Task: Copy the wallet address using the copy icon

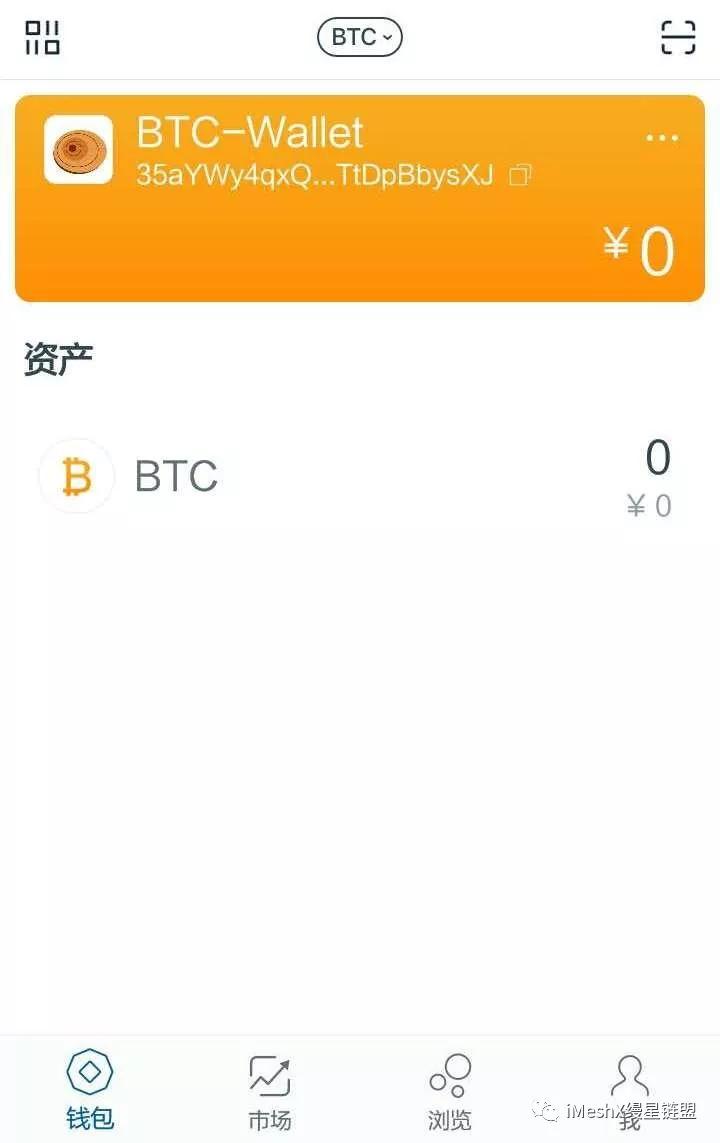Action: (520, 174)
